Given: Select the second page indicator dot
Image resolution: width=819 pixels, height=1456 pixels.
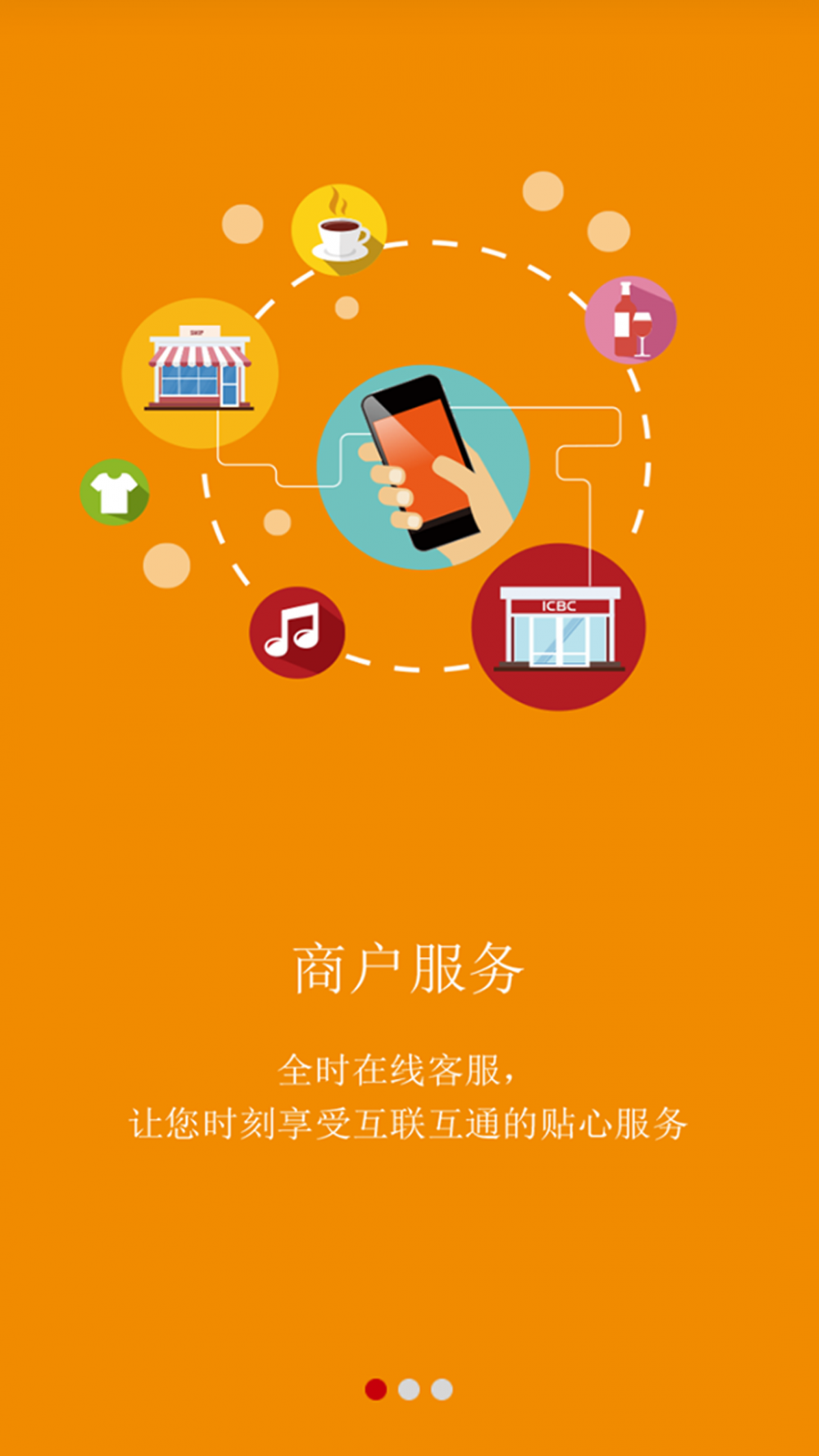Looking at the screenshot, I should click(409, 1389).
